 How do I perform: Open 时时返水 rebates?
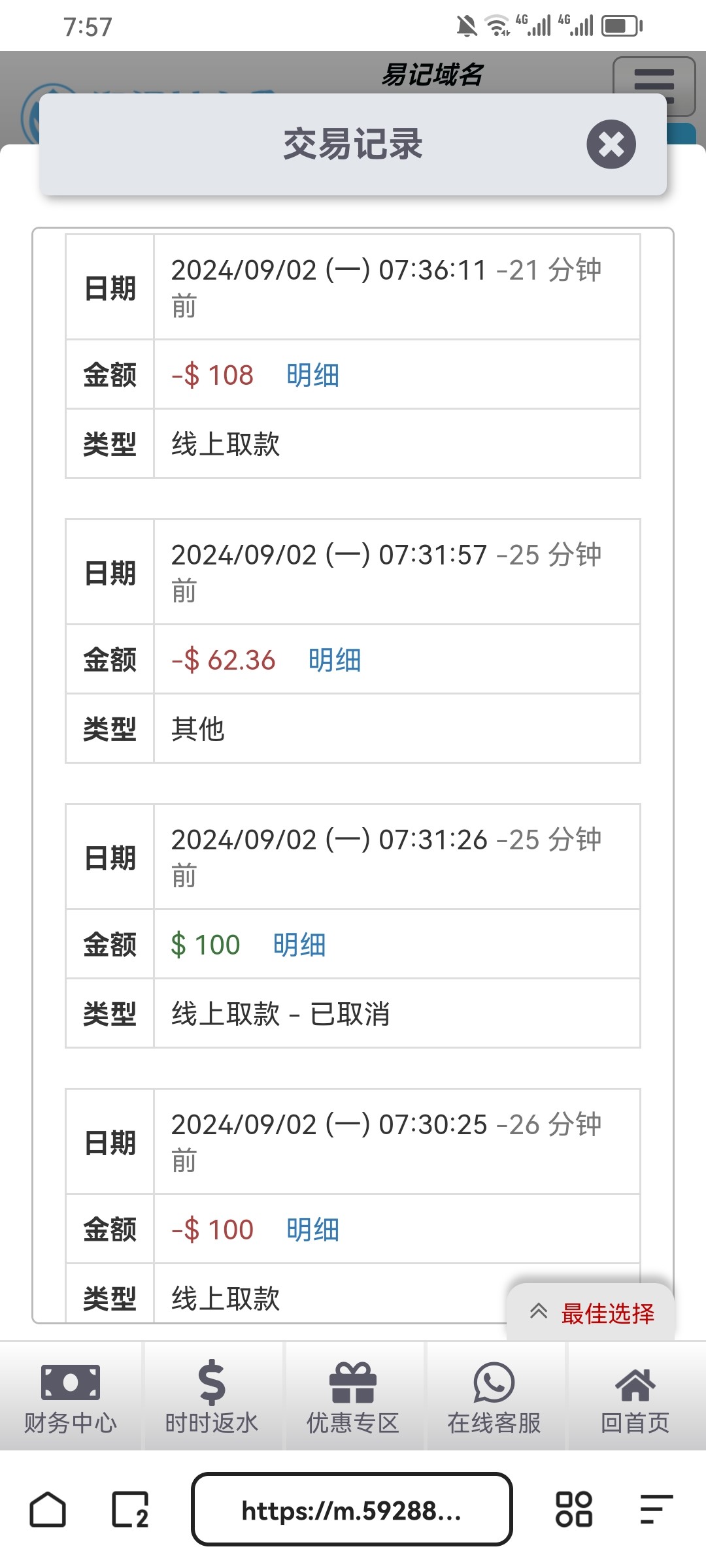(212, 1397)
